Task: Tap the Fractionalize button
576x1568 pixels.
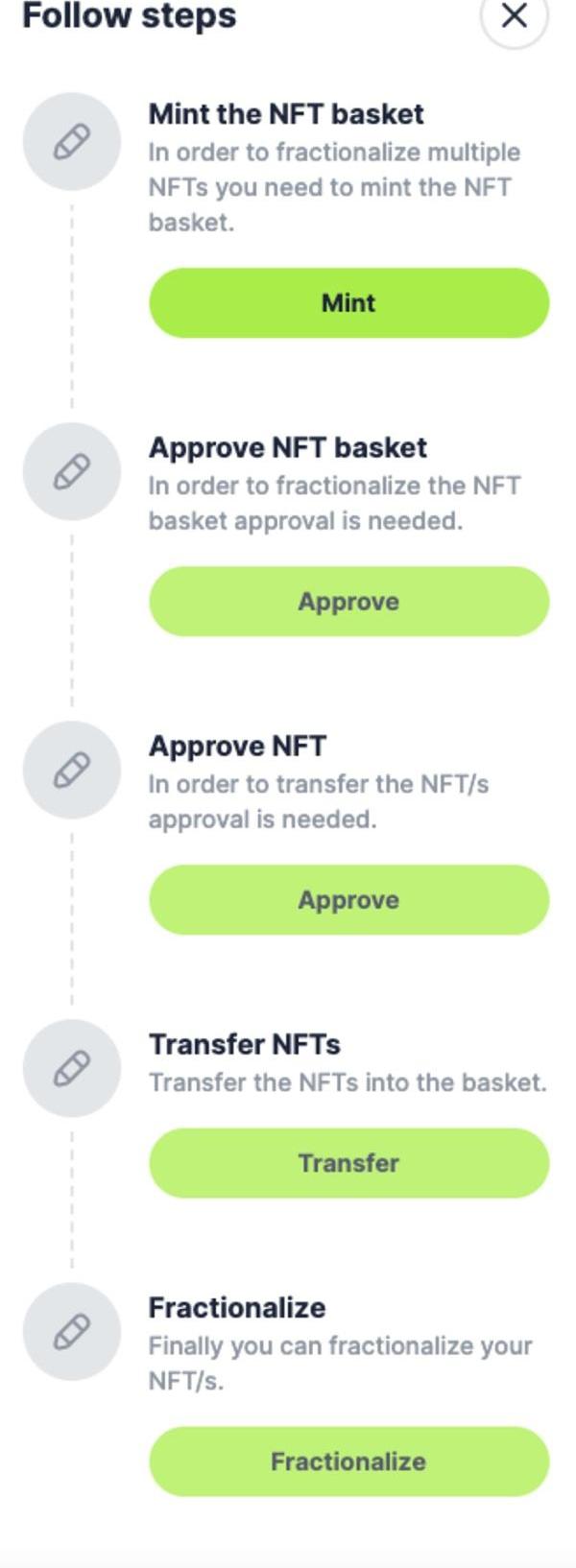Action: pyautogui.click(x=348, y=1461)
